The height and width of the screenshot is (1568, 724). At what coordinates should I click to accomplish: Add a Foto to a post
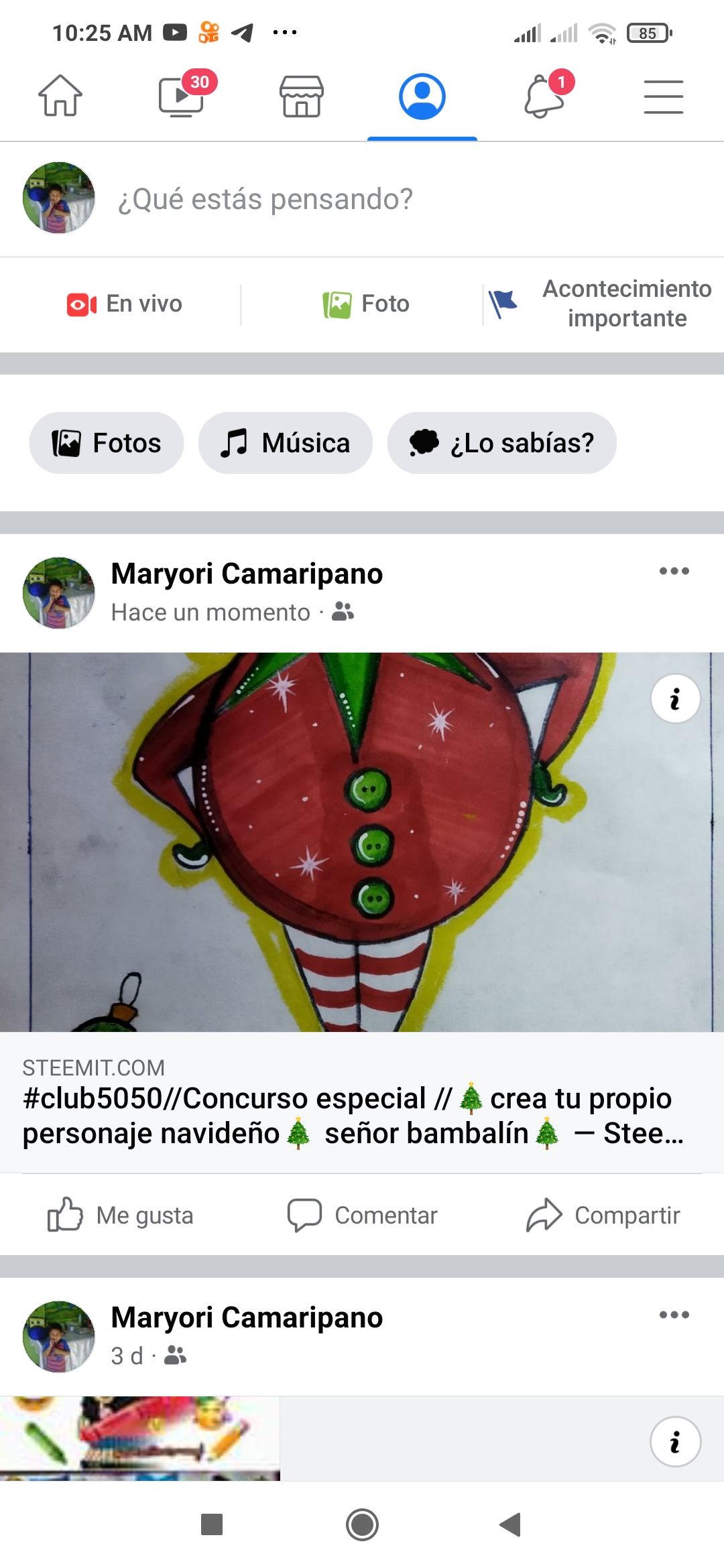[x=365, y=304]
